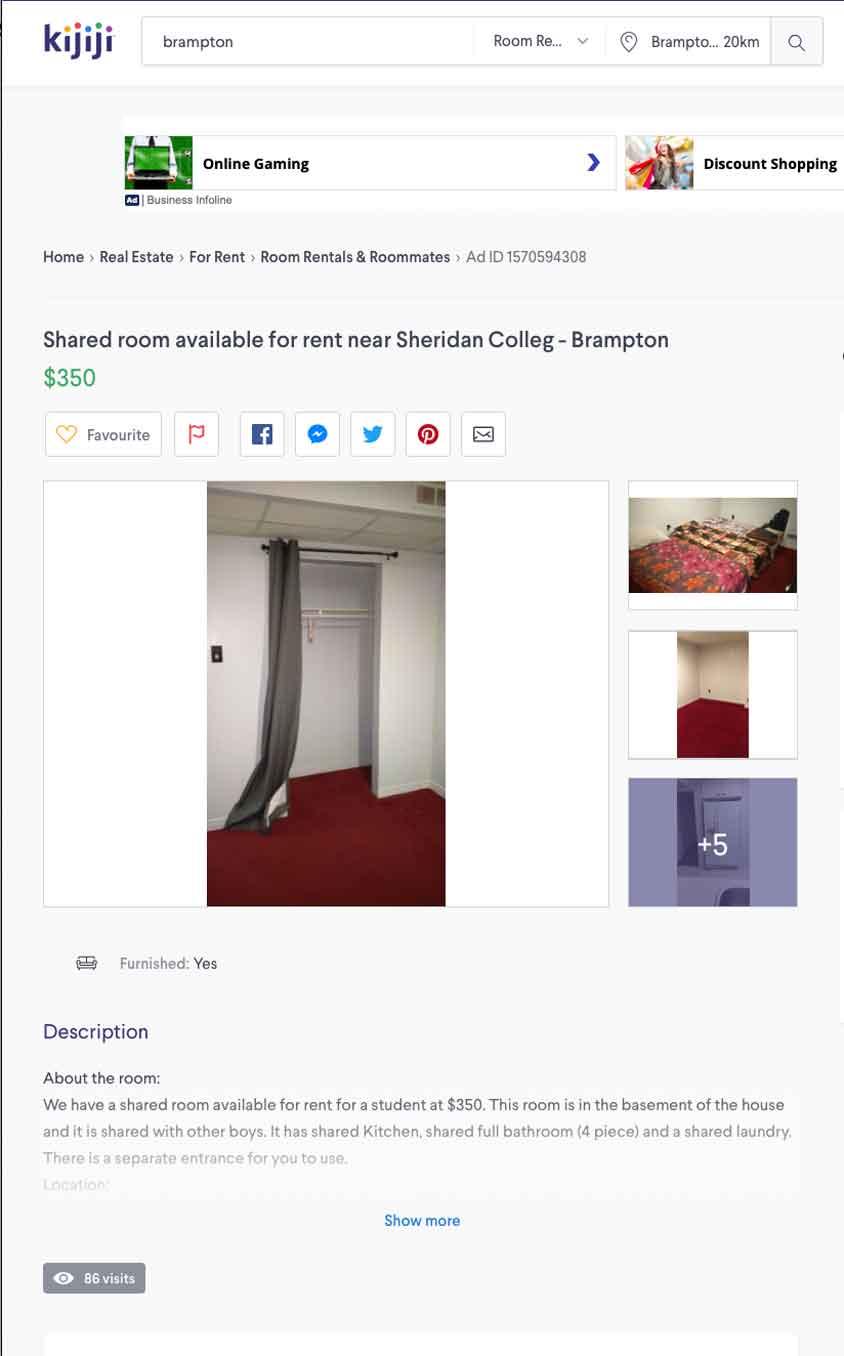Image resolution: width=844 pixels, height=1356 pixels.
Task: Open the Online Gaming ad
Action: 370,163
